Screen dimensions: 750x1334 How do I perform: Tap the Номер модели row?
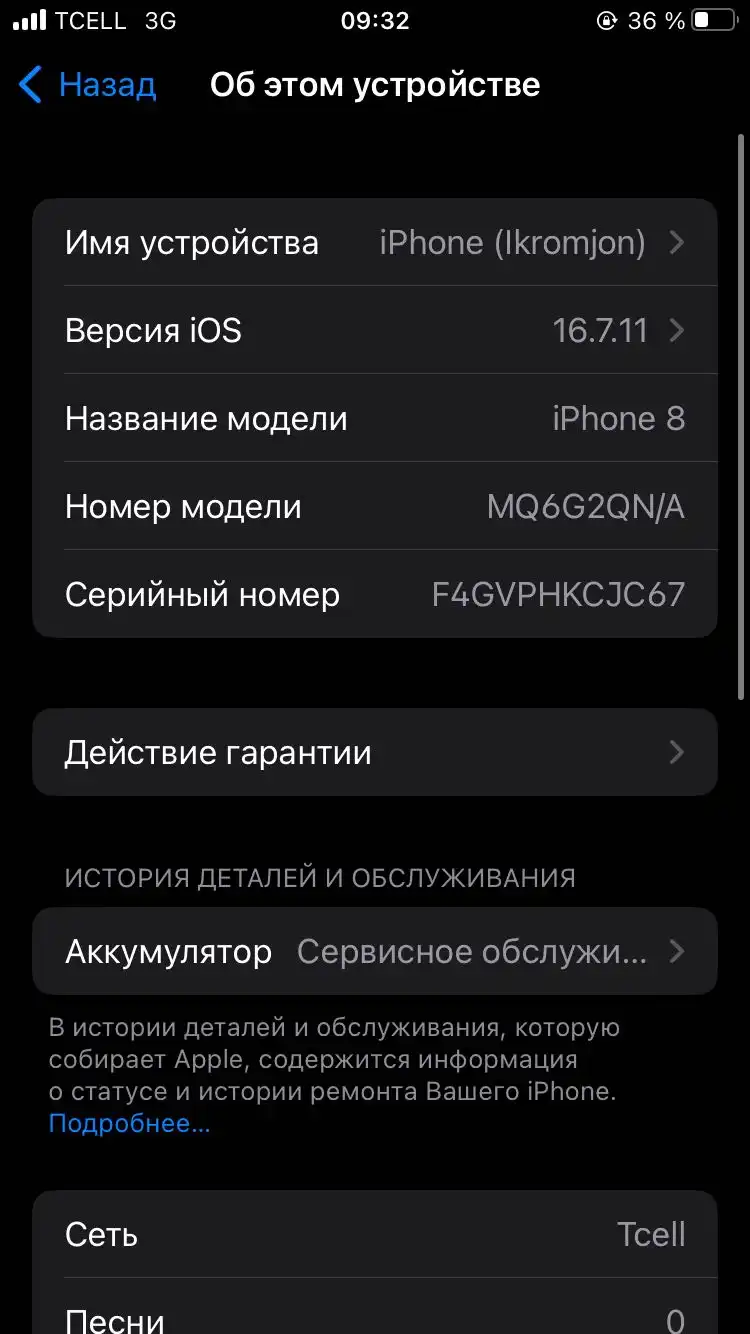click(375, 507)
